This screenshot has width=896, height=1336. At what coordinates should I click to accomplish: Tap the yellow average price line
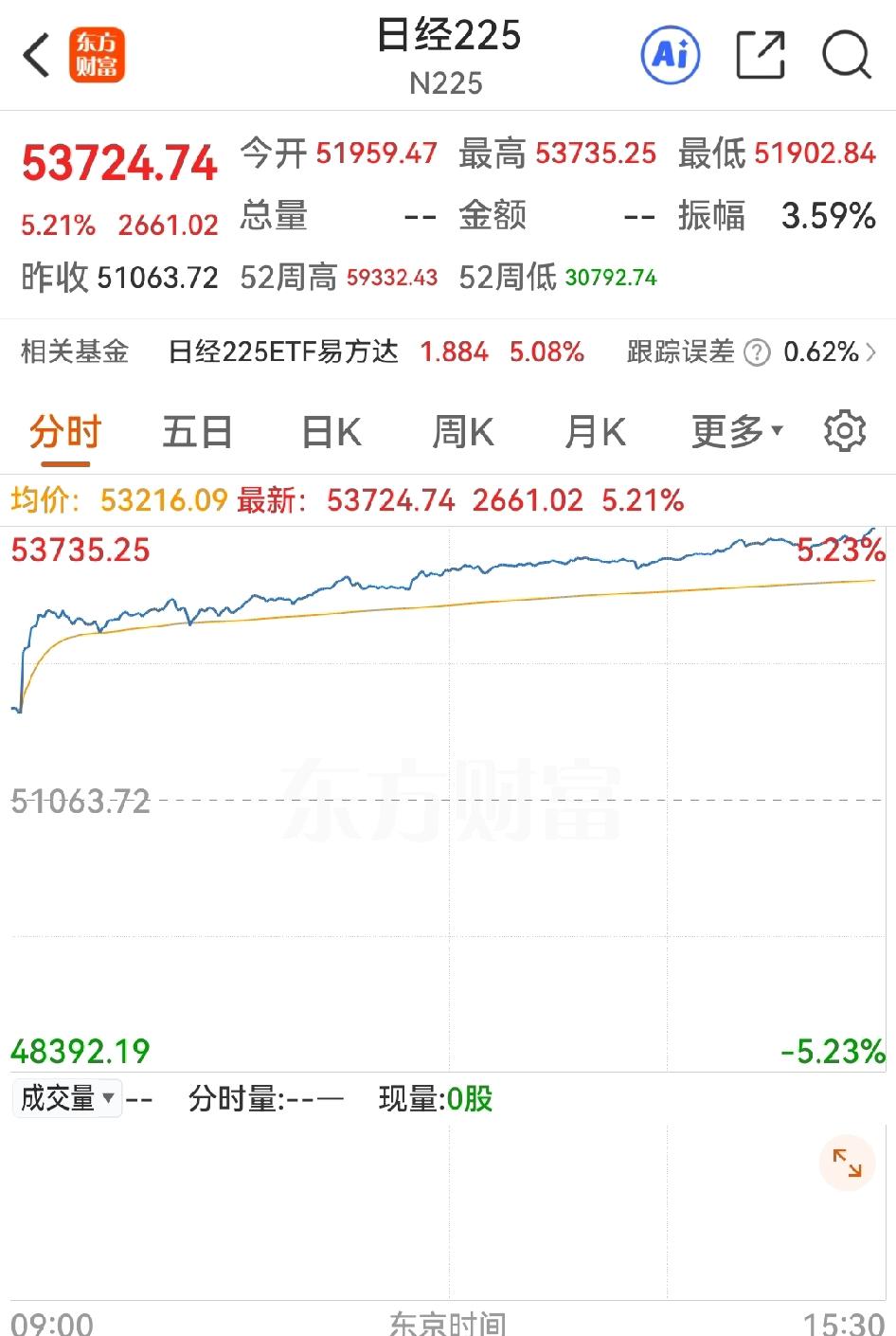click(474, 606)
